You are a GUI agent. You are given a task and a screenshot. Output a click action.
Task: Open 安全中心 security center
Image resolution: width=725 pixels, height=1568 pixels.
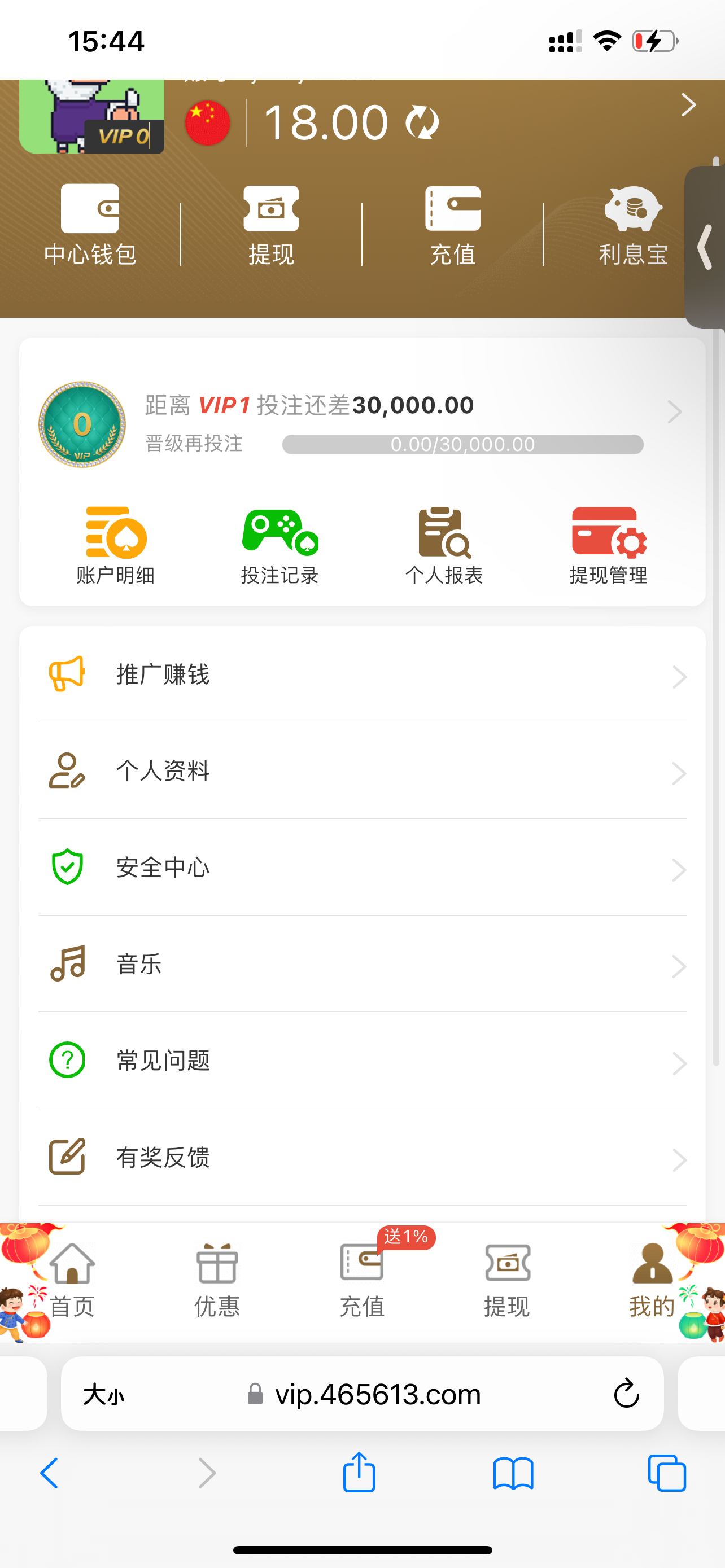(x=362, y=868)
